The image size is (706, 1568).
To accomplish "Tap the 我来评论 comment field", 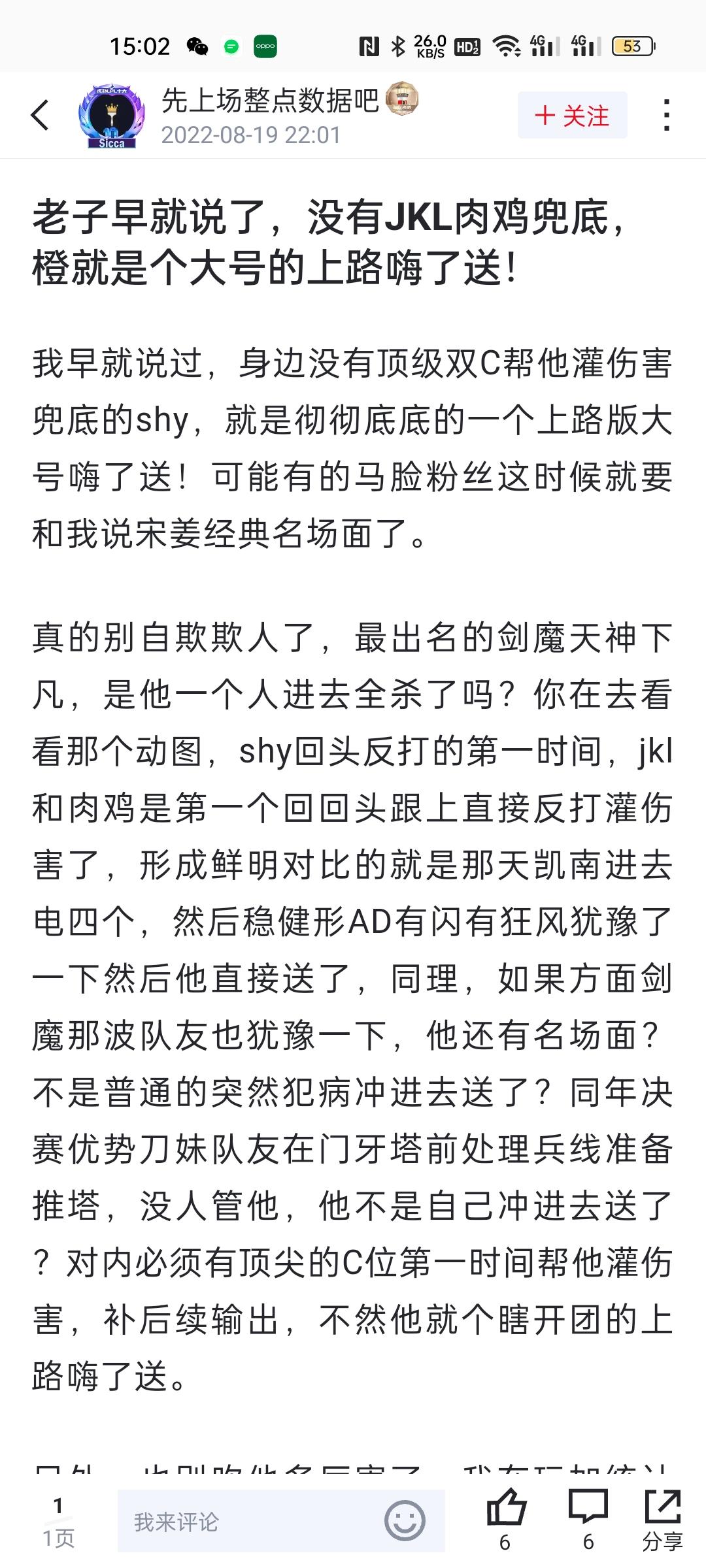I will 248,1522.
